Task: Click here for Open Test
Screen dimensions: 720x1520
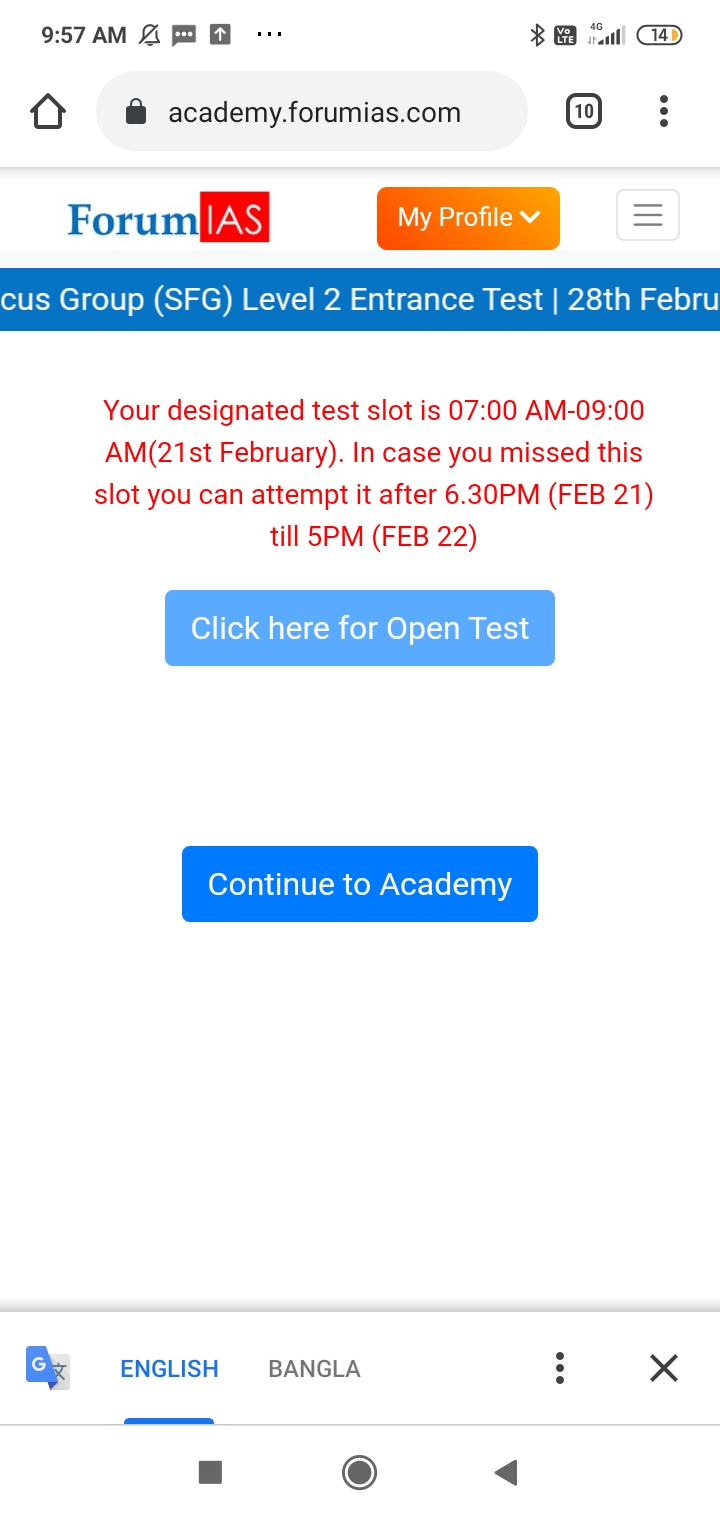Action: [x=360, y=628]
